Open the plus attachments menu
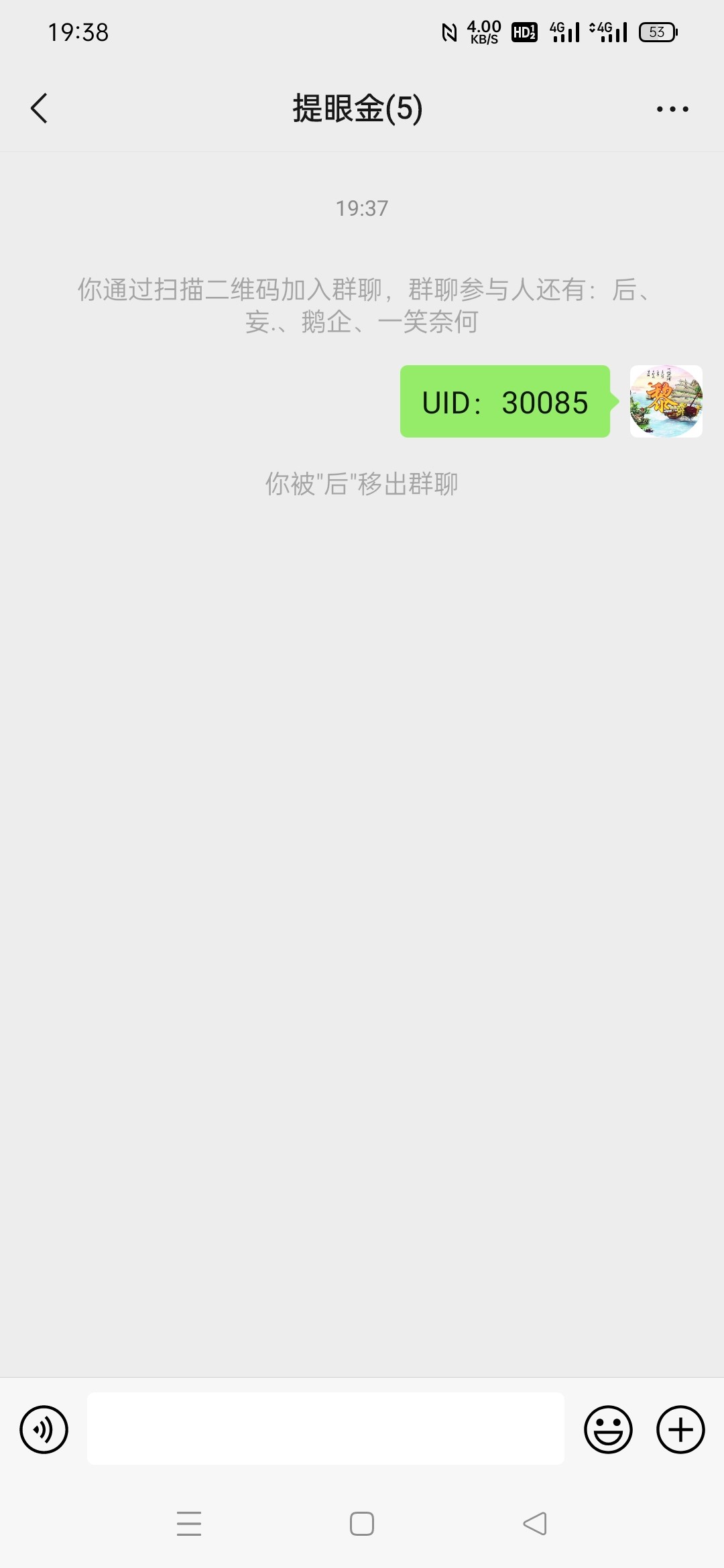Screen dimensions: 724x1568 pos(680,1429)
